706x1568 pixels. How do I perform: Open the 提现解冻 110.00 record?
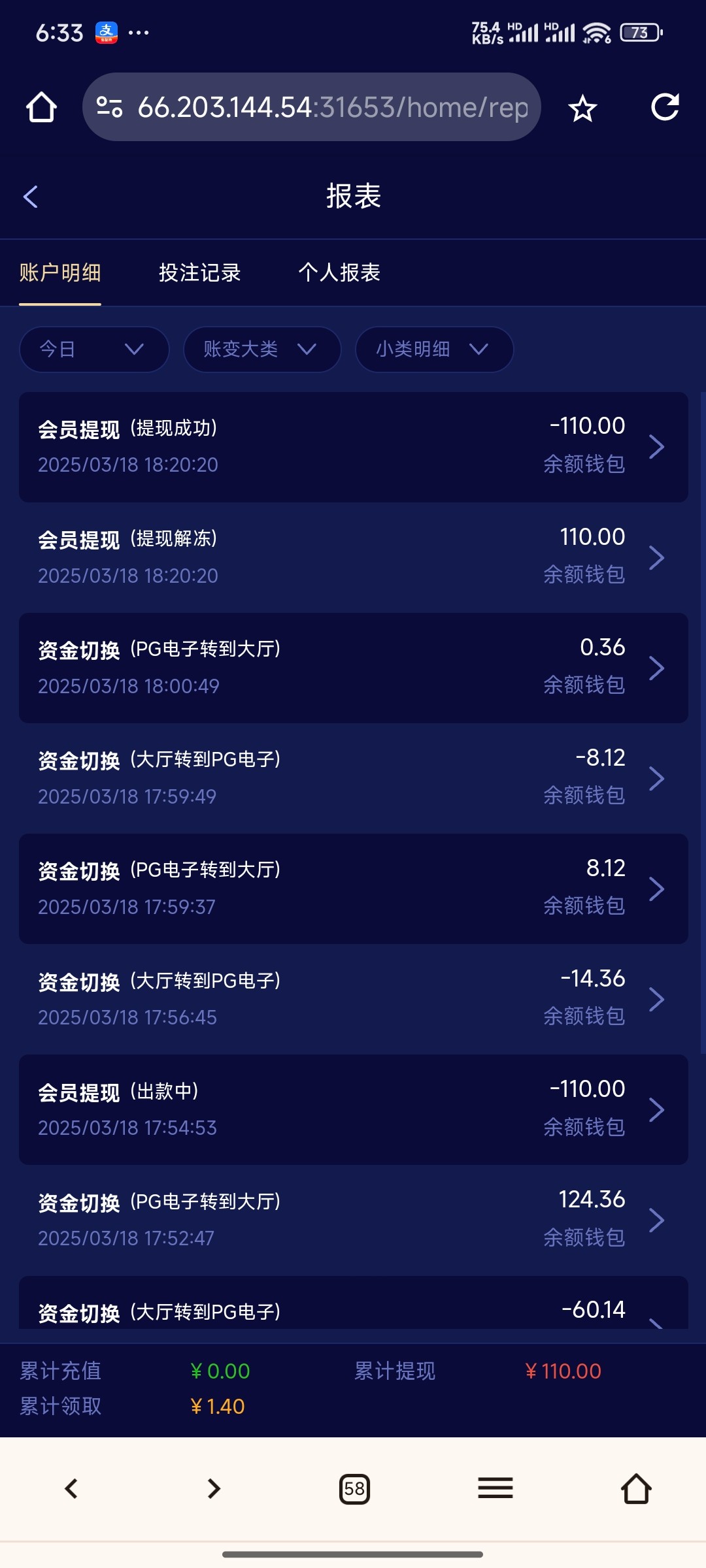pos(353,557)
